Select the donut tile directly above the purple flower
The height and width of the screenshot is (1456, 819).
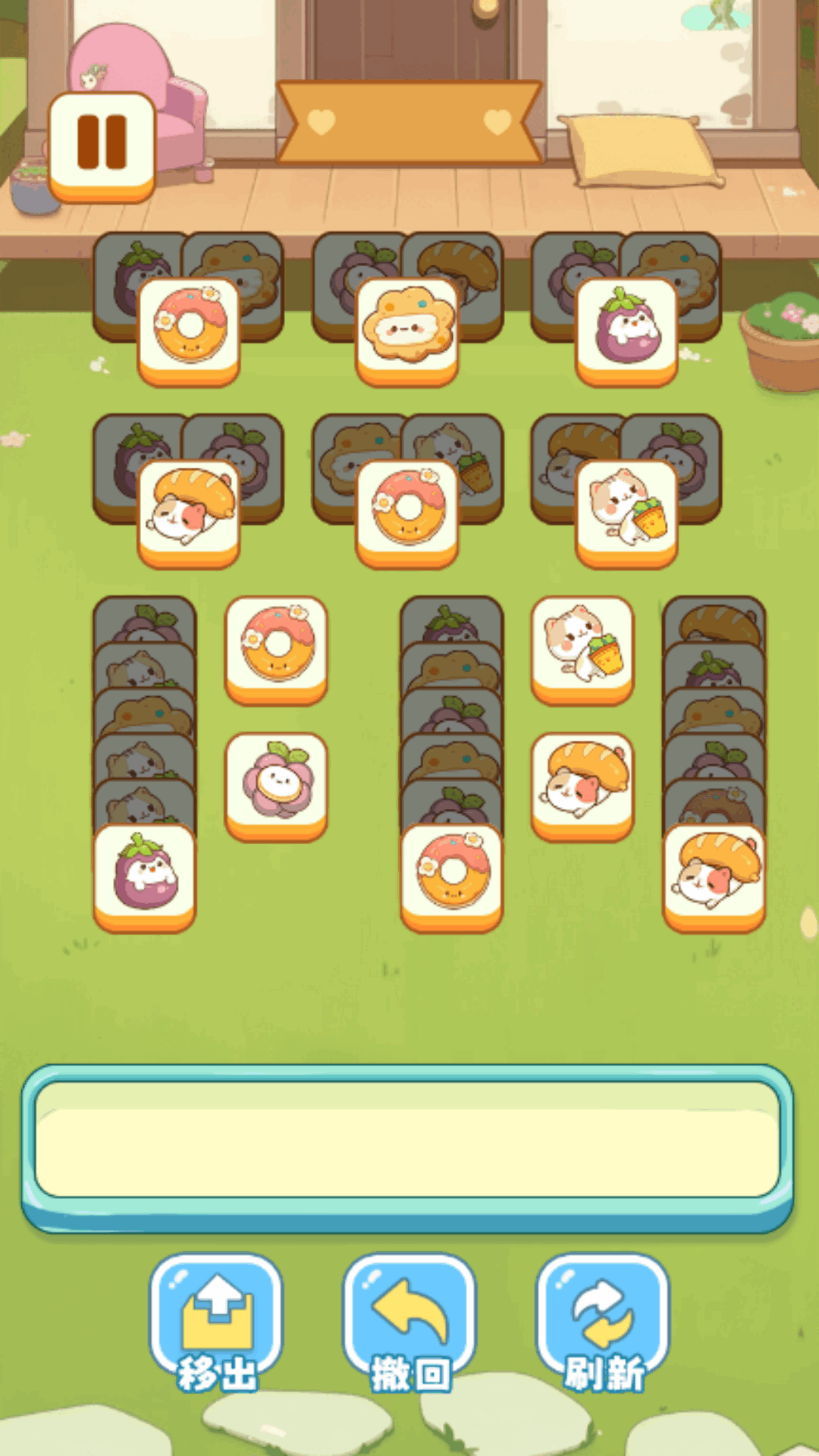(277, 650)
